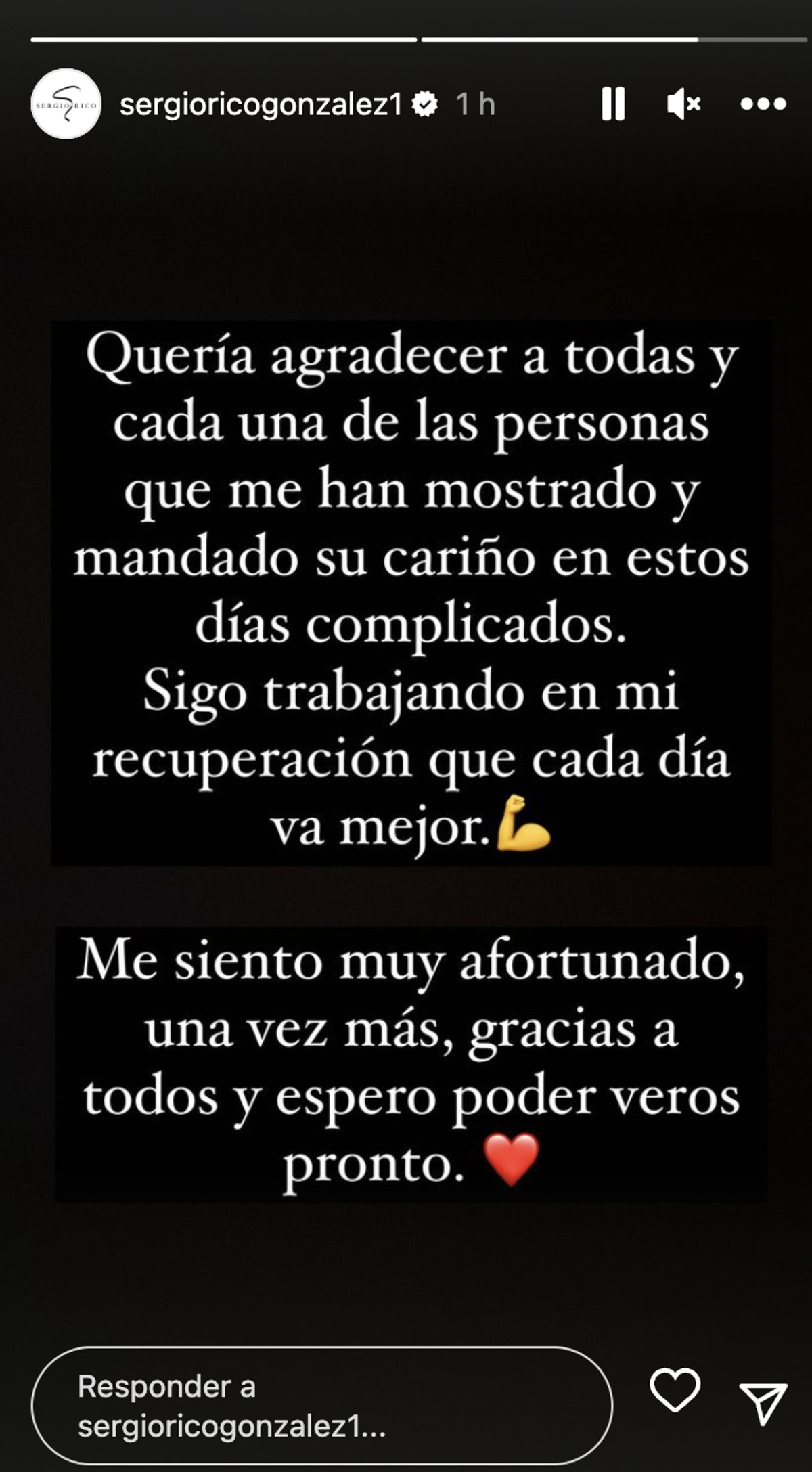The height and width of the screenshot is (1472, 812).
Task: Pause the story playback
Action: [613, 104]
